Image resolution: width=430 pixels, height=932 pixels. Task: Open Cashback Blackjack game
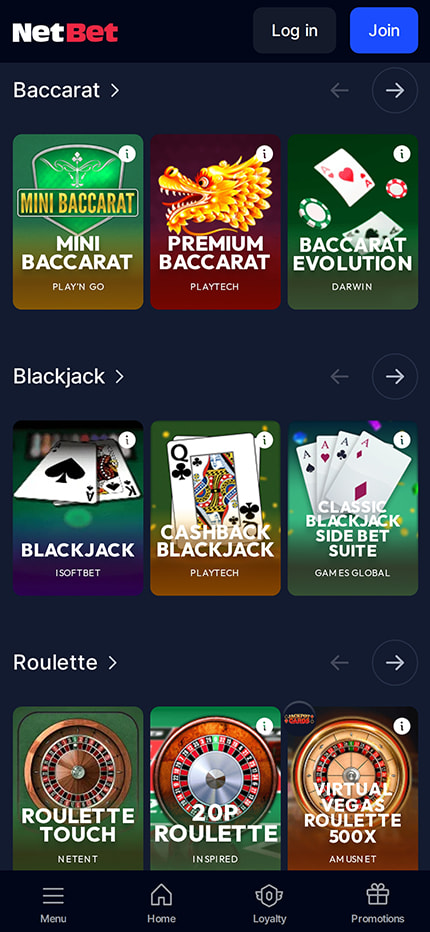[215, 508]
